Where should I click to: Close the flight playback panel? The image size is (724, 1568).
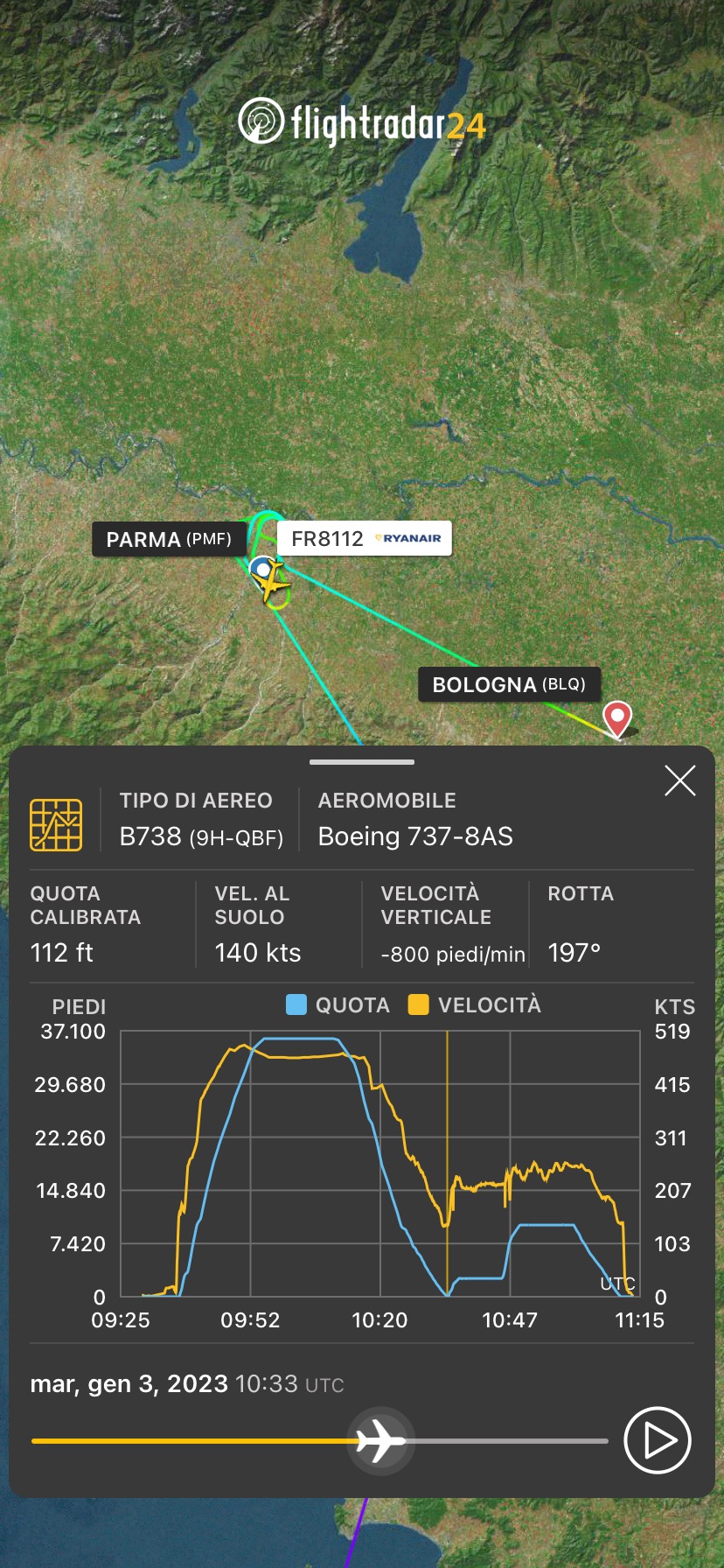pyautogui.click(x=679, y=780)
